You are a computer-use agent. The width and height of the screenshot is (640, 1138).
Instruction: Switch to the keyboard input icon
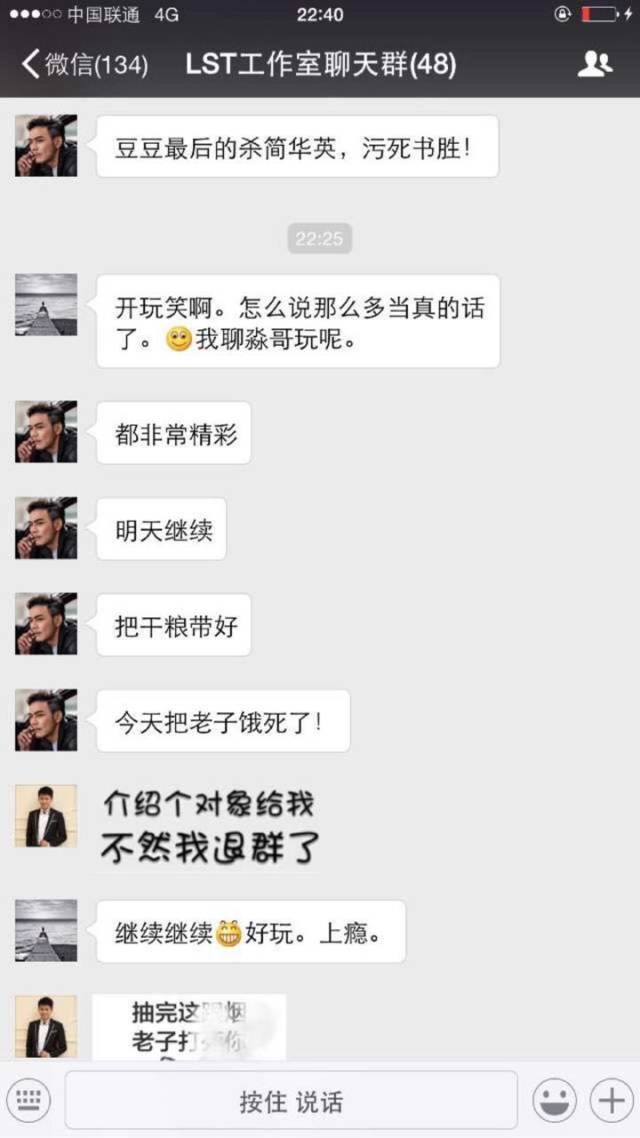coord(32,1101)
